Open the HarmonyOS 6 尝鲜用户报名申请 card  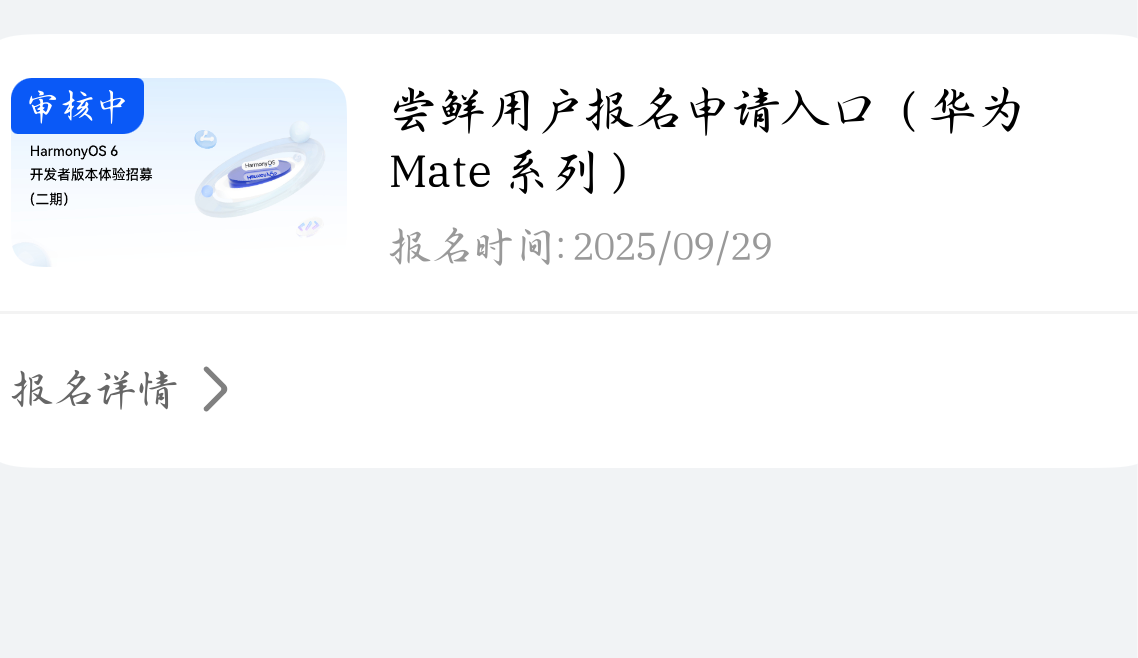tap(704, 140)
